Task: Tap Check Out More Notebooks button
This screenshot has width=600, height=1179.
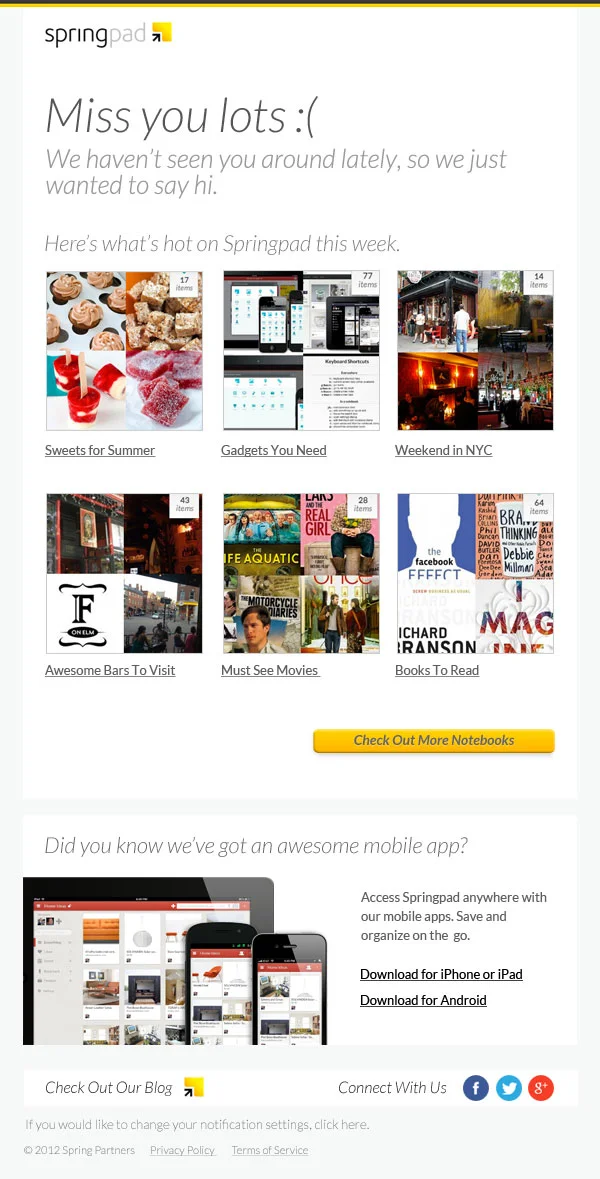Action: [434, 740]
